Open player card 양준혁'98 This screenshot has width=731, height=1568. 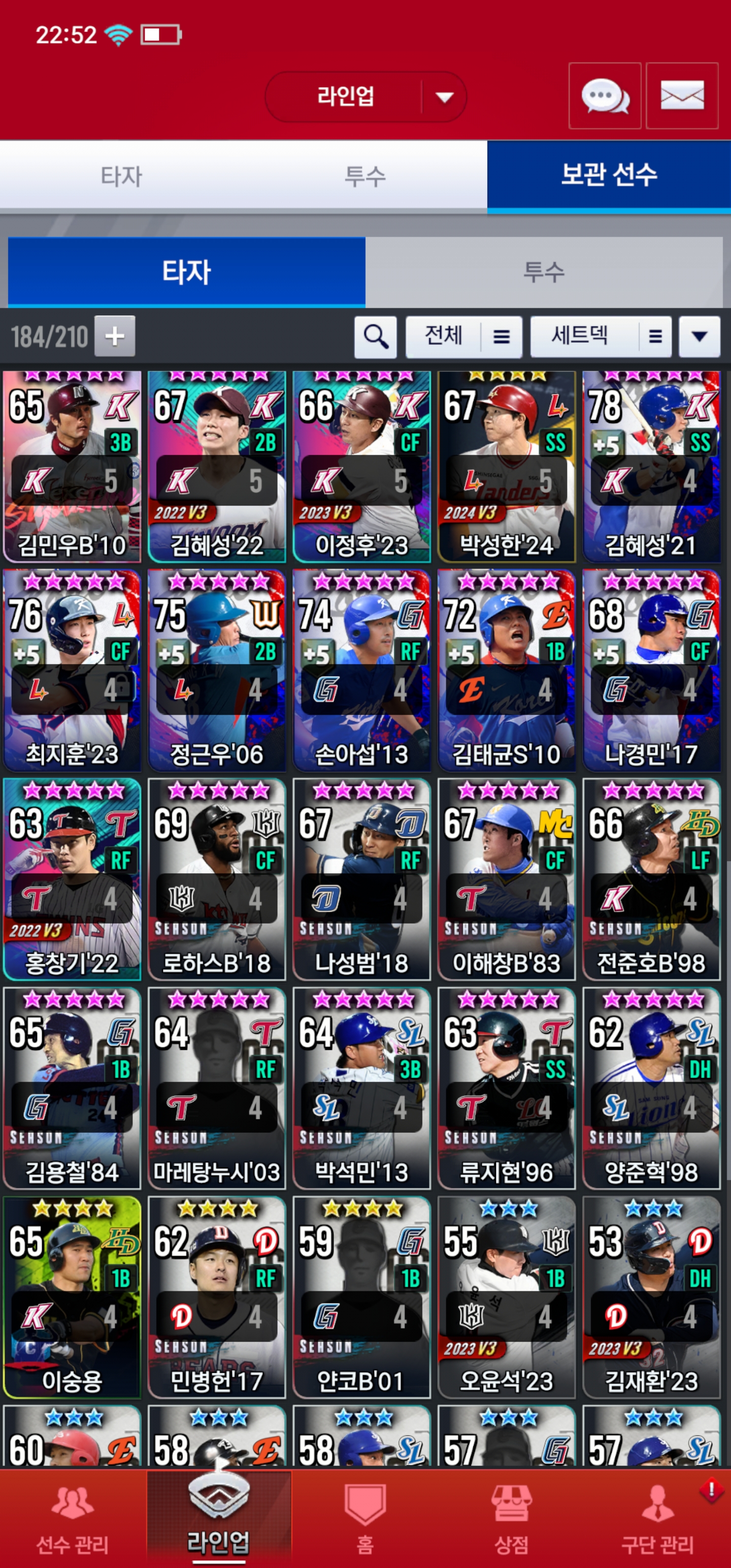(651, 1088)
